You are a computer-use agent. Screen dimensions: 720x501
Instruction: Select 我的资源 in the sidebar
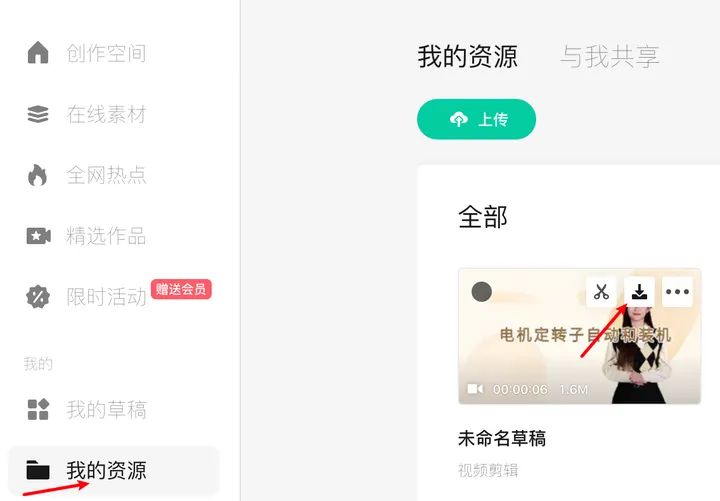(105, 469)
